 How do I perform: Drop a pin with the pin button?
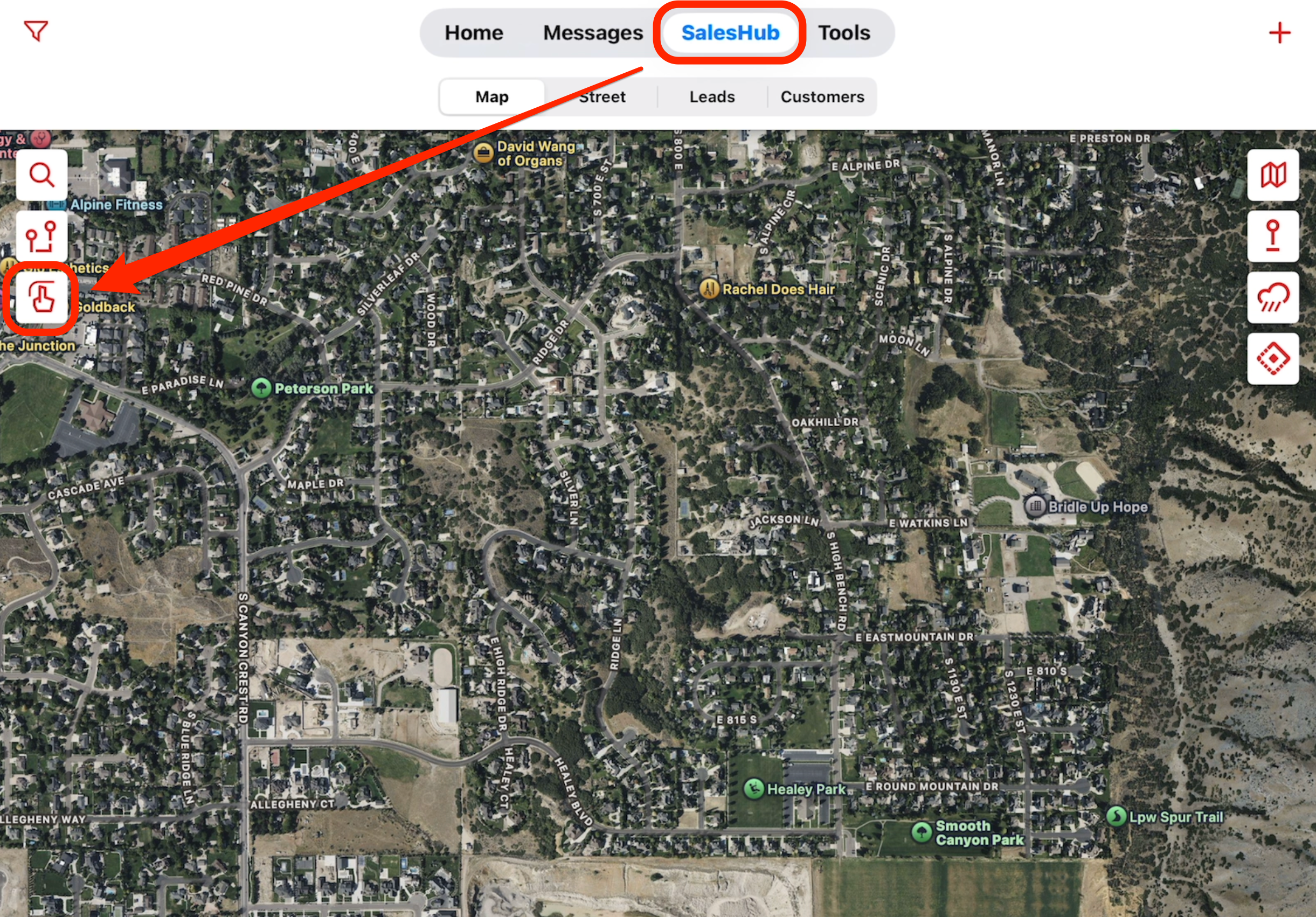tap(1272, 236)
